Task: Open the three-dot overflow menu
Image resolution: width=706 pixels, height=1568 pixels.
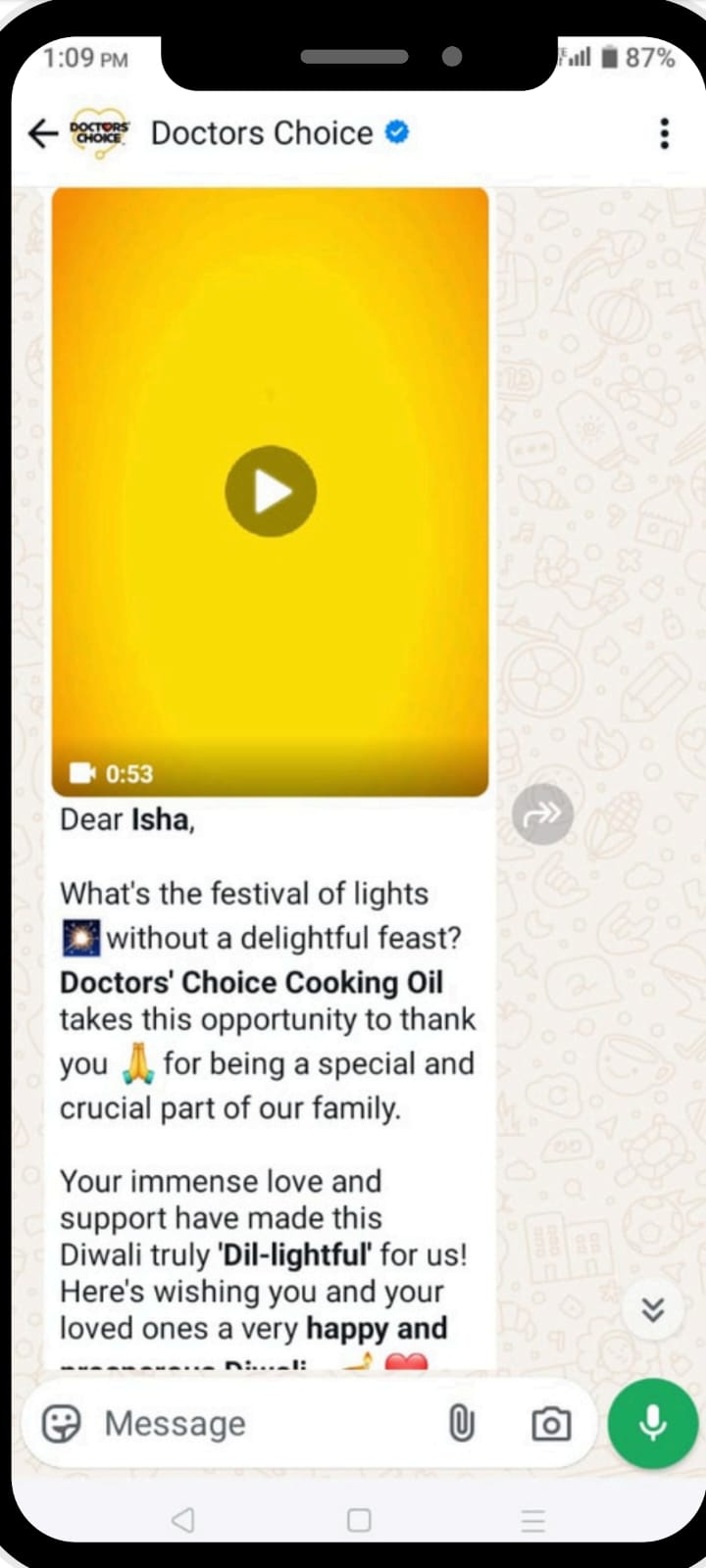Action: tap(664, 133)
